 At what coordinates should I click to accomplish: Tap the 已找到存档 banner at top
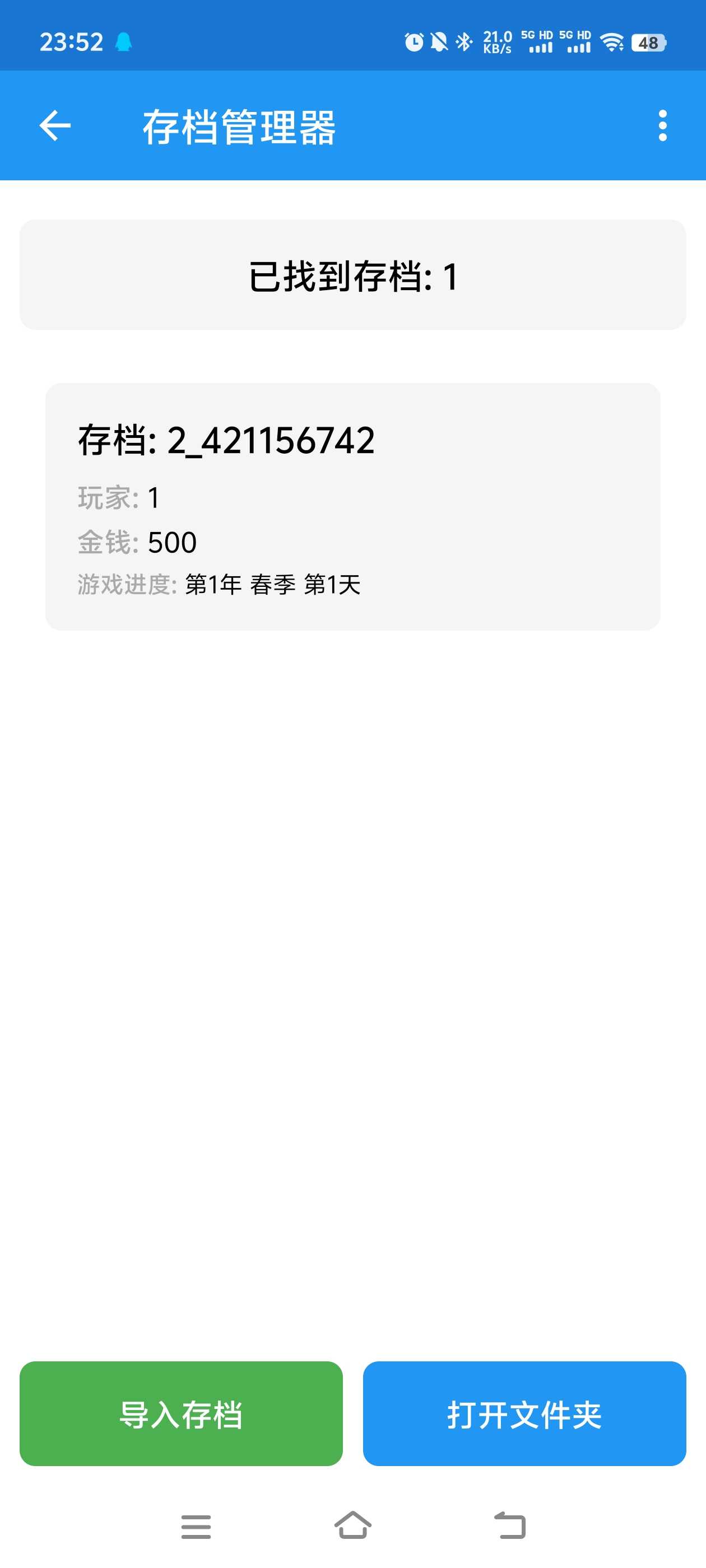(x=354, y=275)
